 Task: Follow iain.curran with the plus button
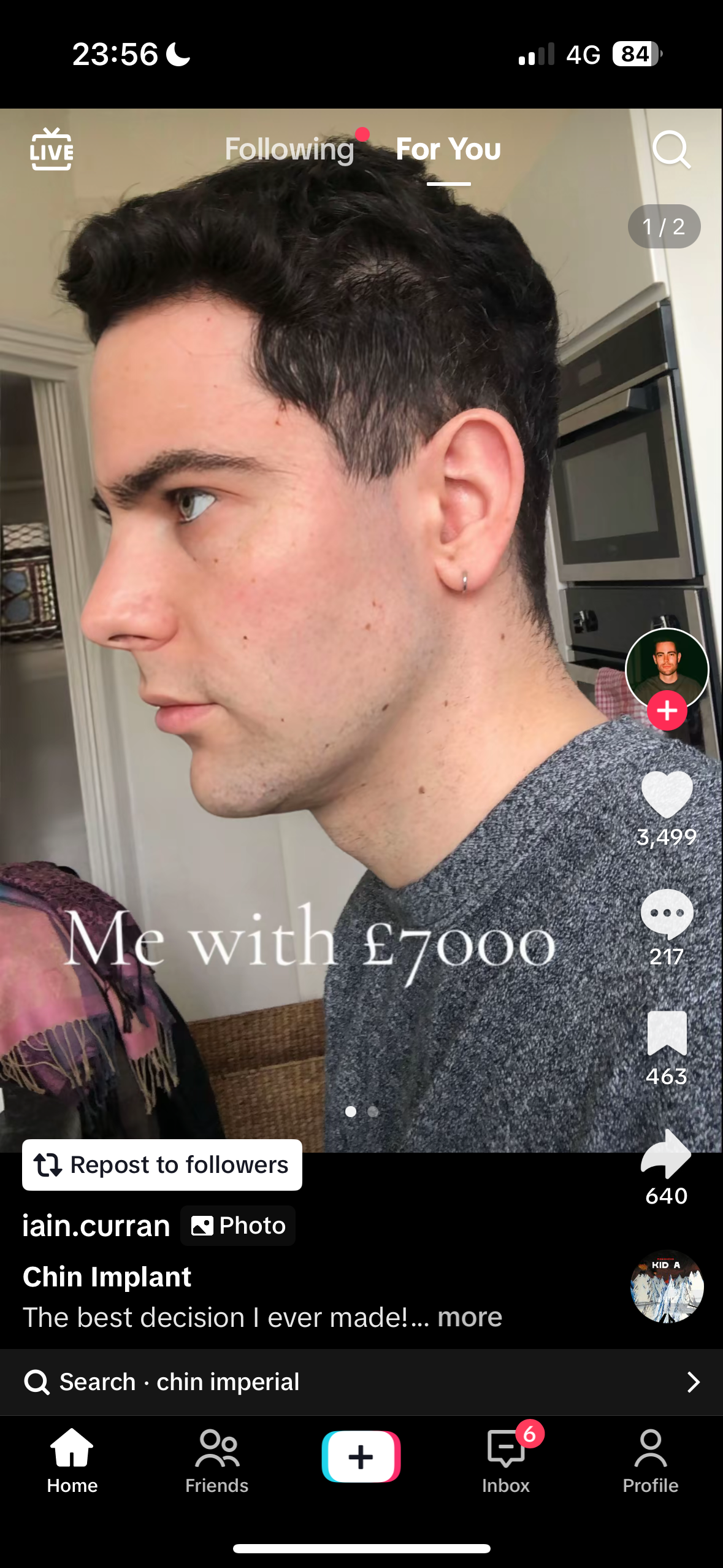click(667, 710)
